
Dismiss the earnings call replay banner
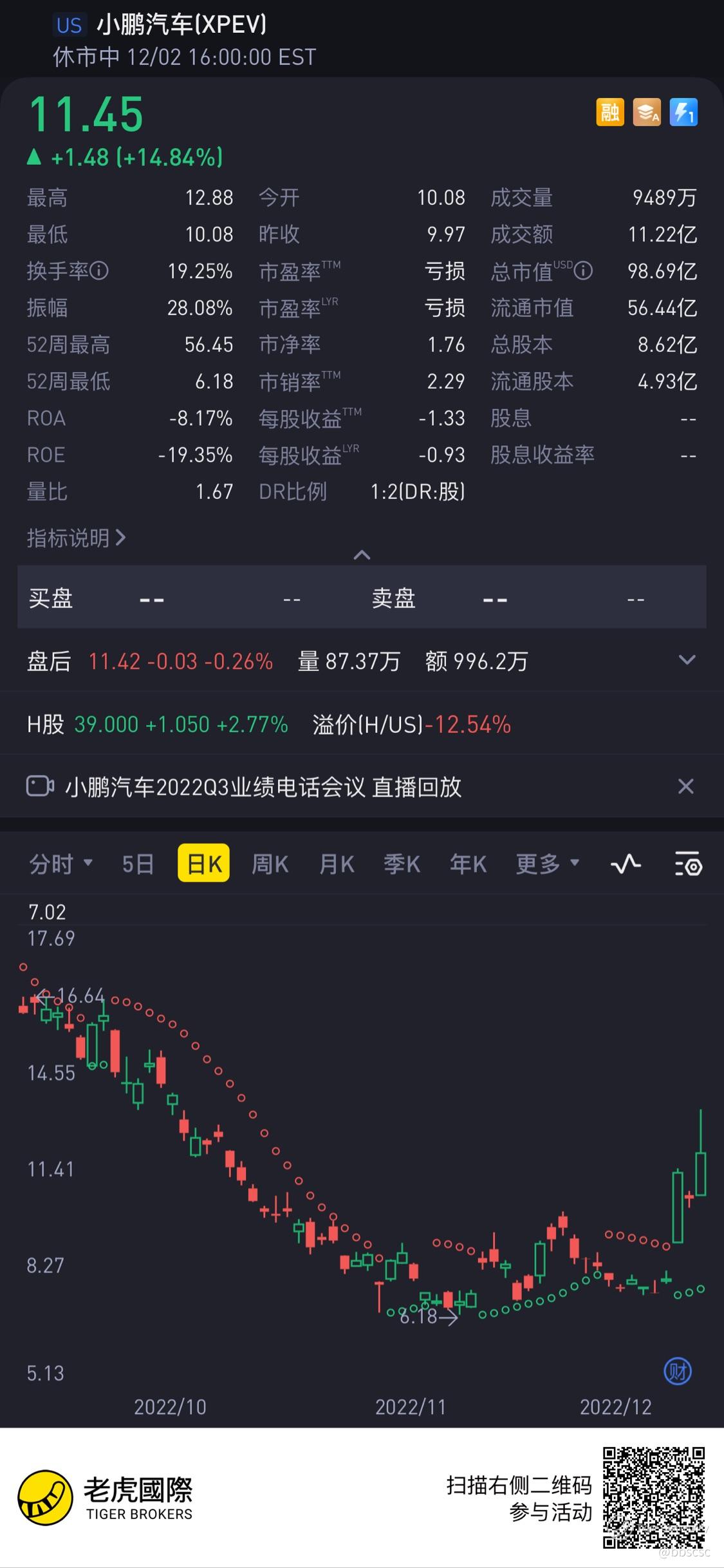tap(686, 786)
